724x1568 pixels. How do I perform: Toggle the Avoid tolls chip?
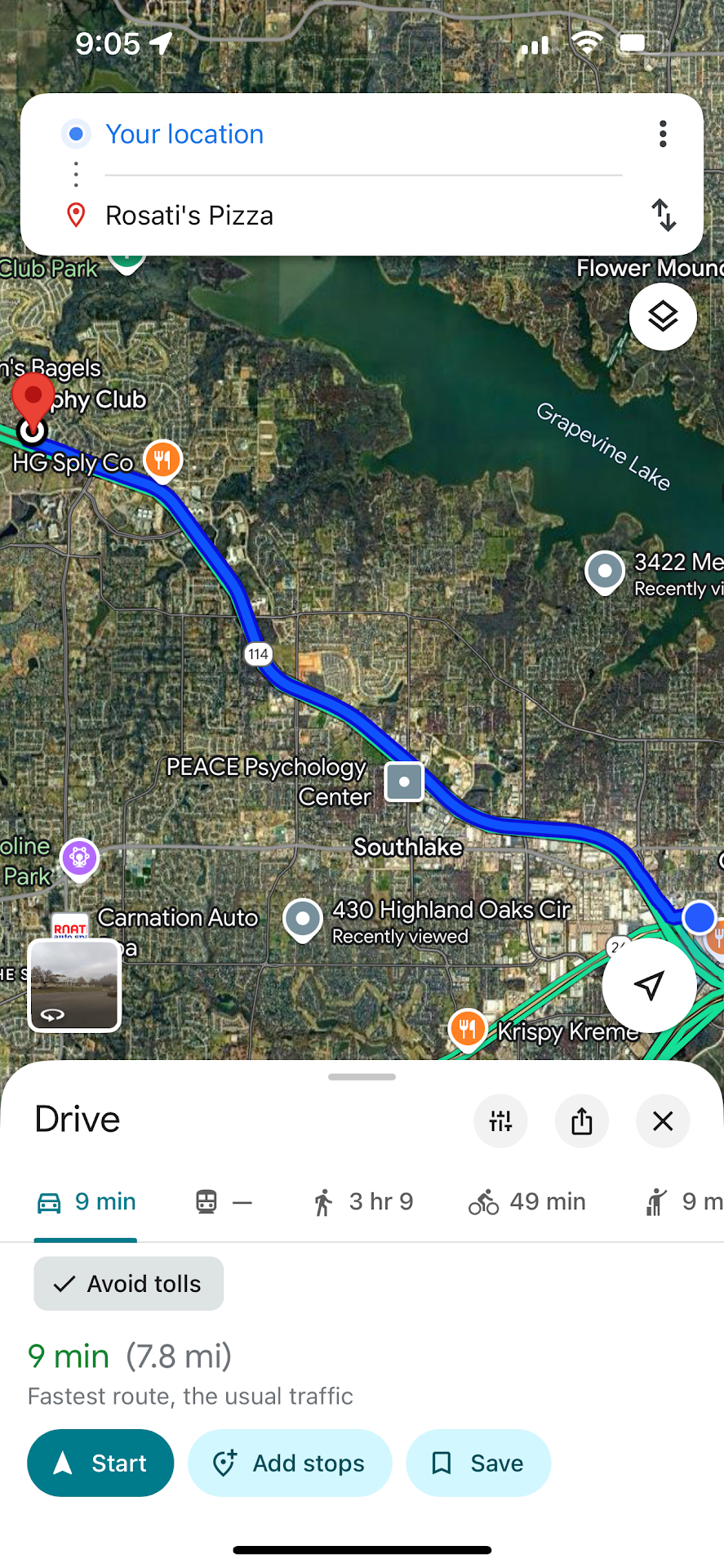coord(128,1284)
